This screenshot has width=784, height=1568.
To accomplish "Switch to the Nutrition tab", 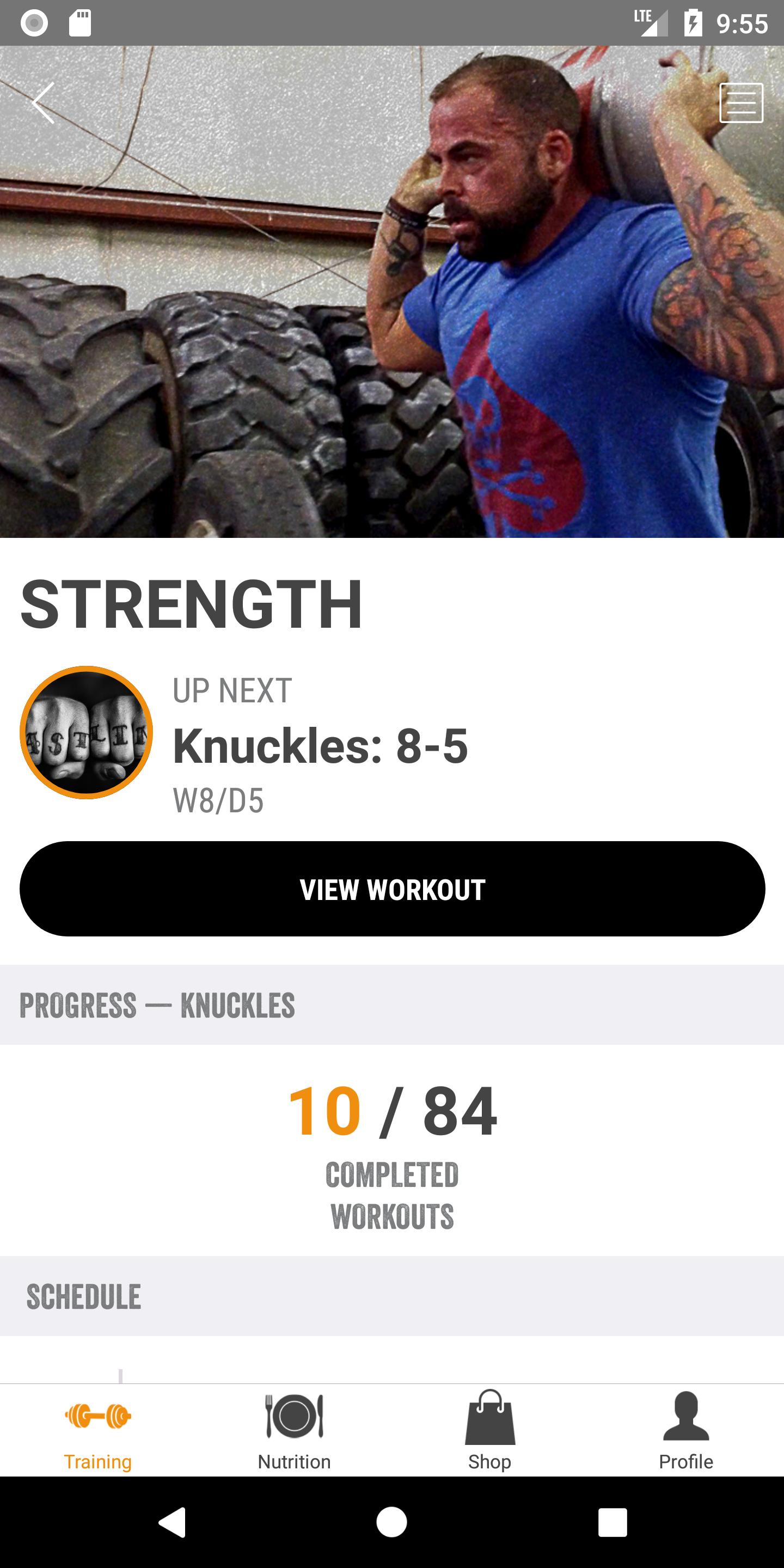I will click(x=294, y=1430).
